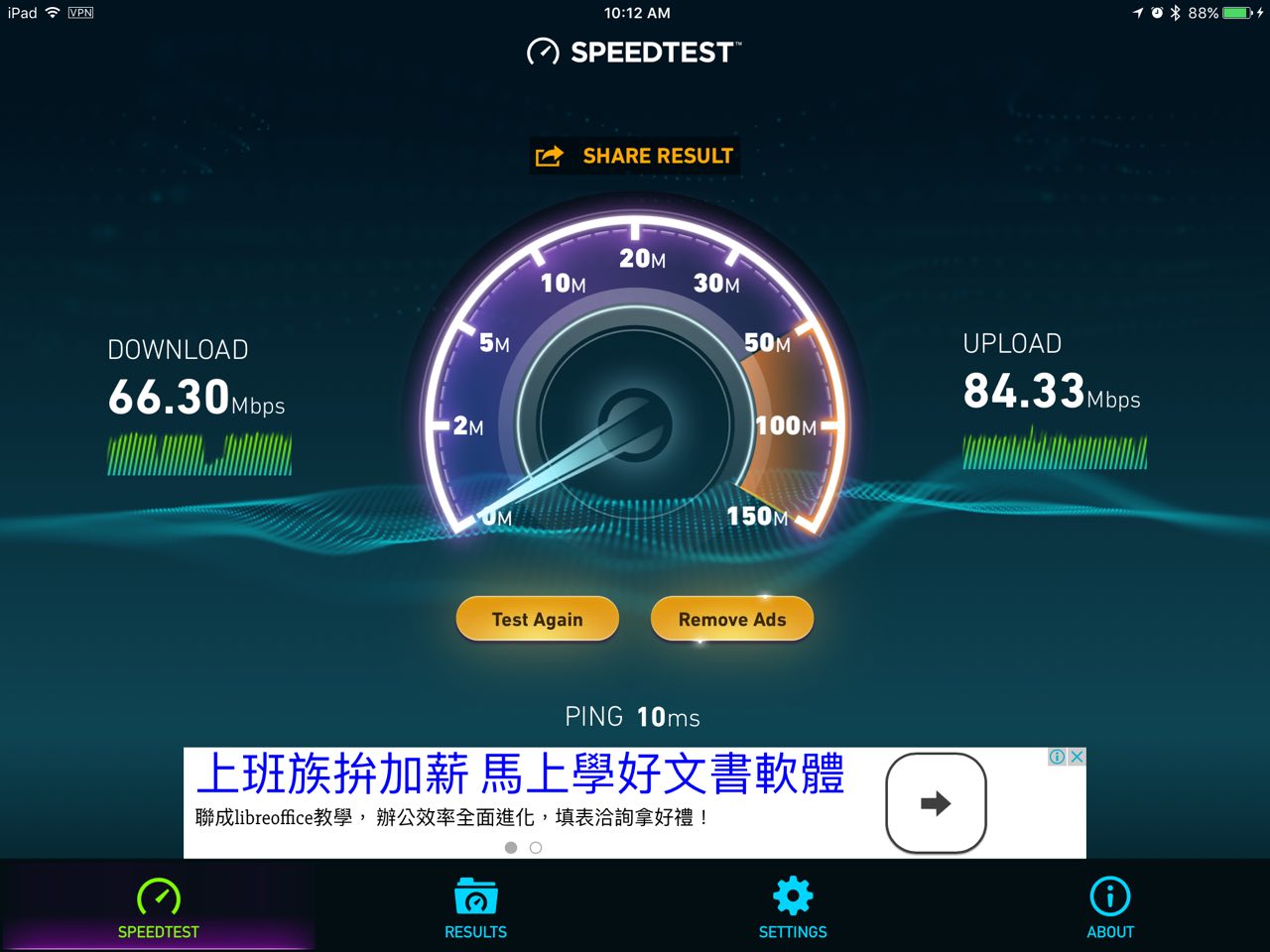Open the About tab

(1109, 907)
